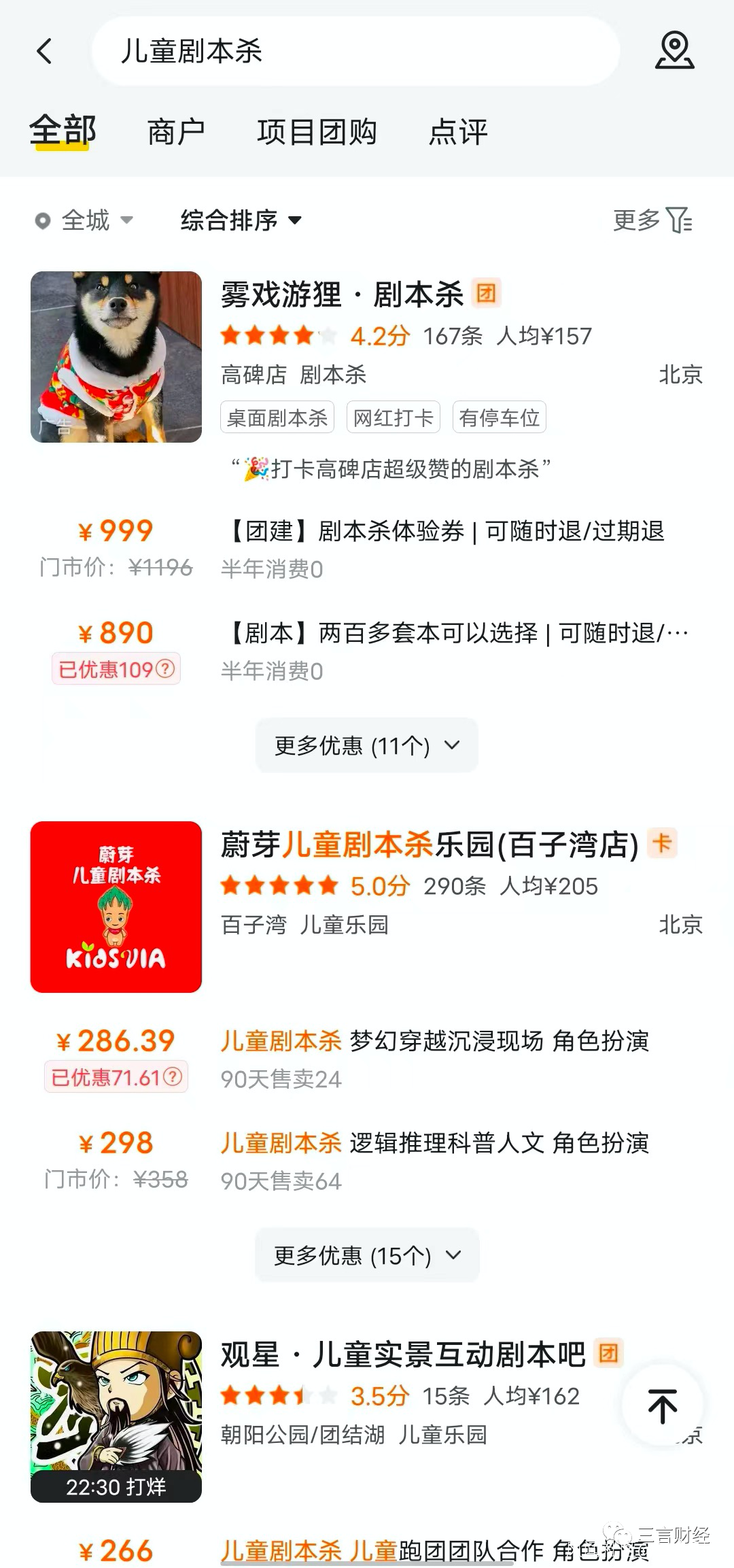
Task: Tap the back-to-top arrow button
Action: click(x=663, y=1405)
